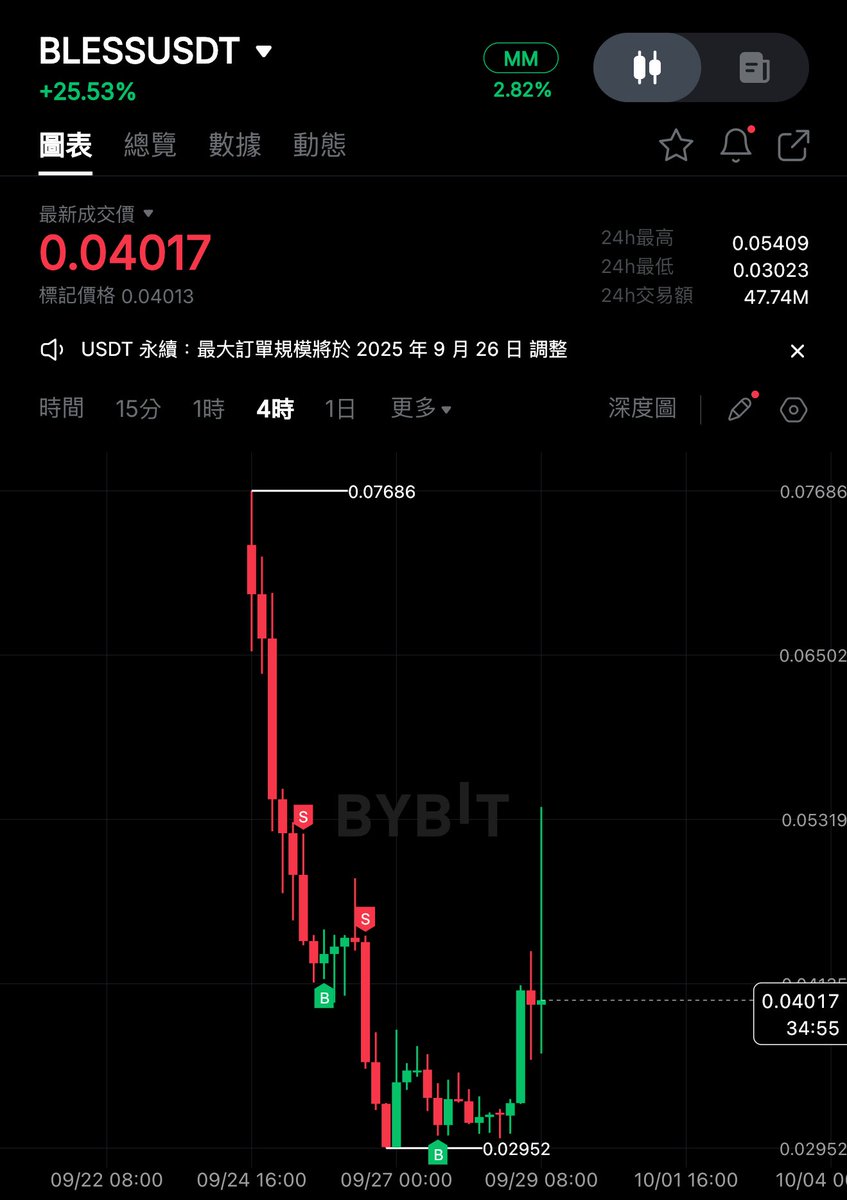Select the 1時 chart interval

click(208, 408)
